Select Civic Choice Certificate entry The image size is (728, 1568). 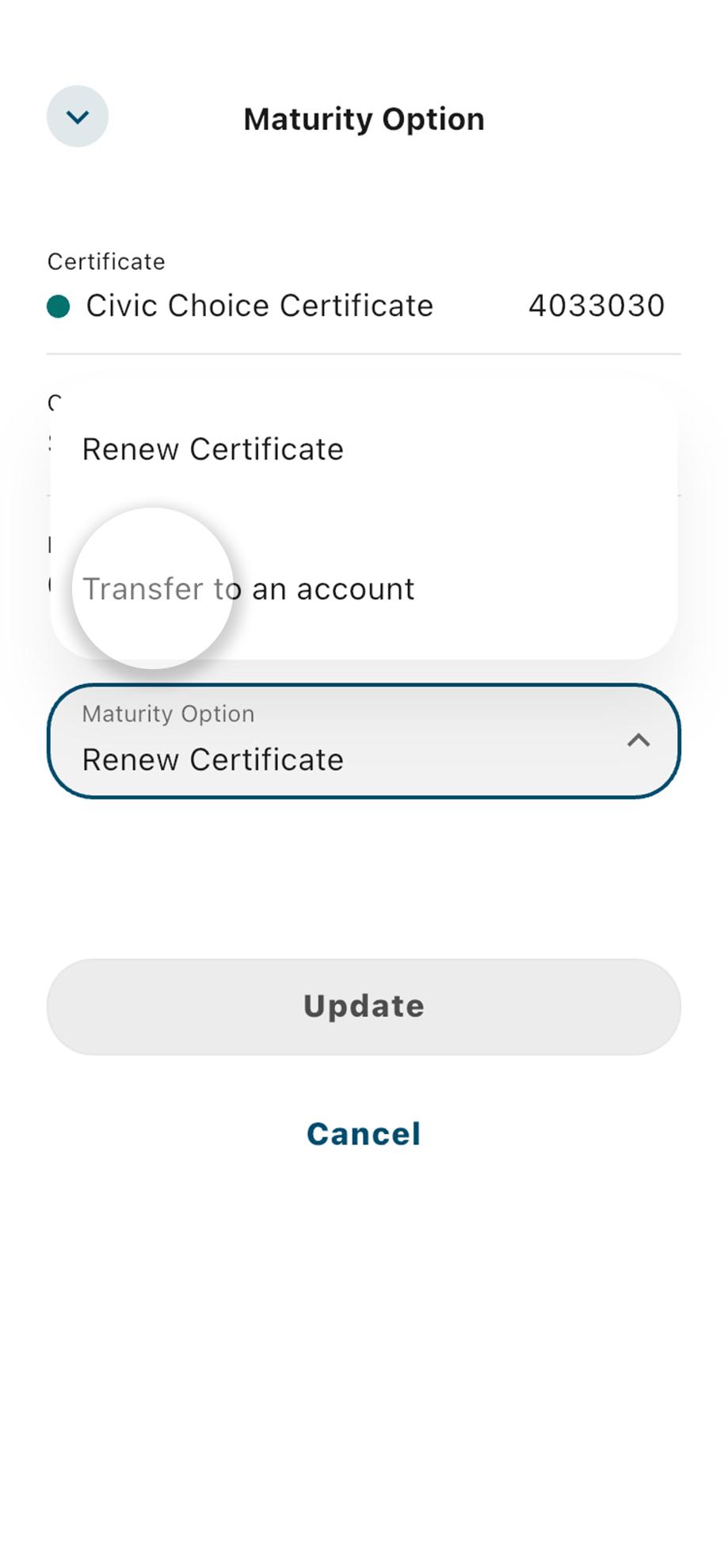258,304
